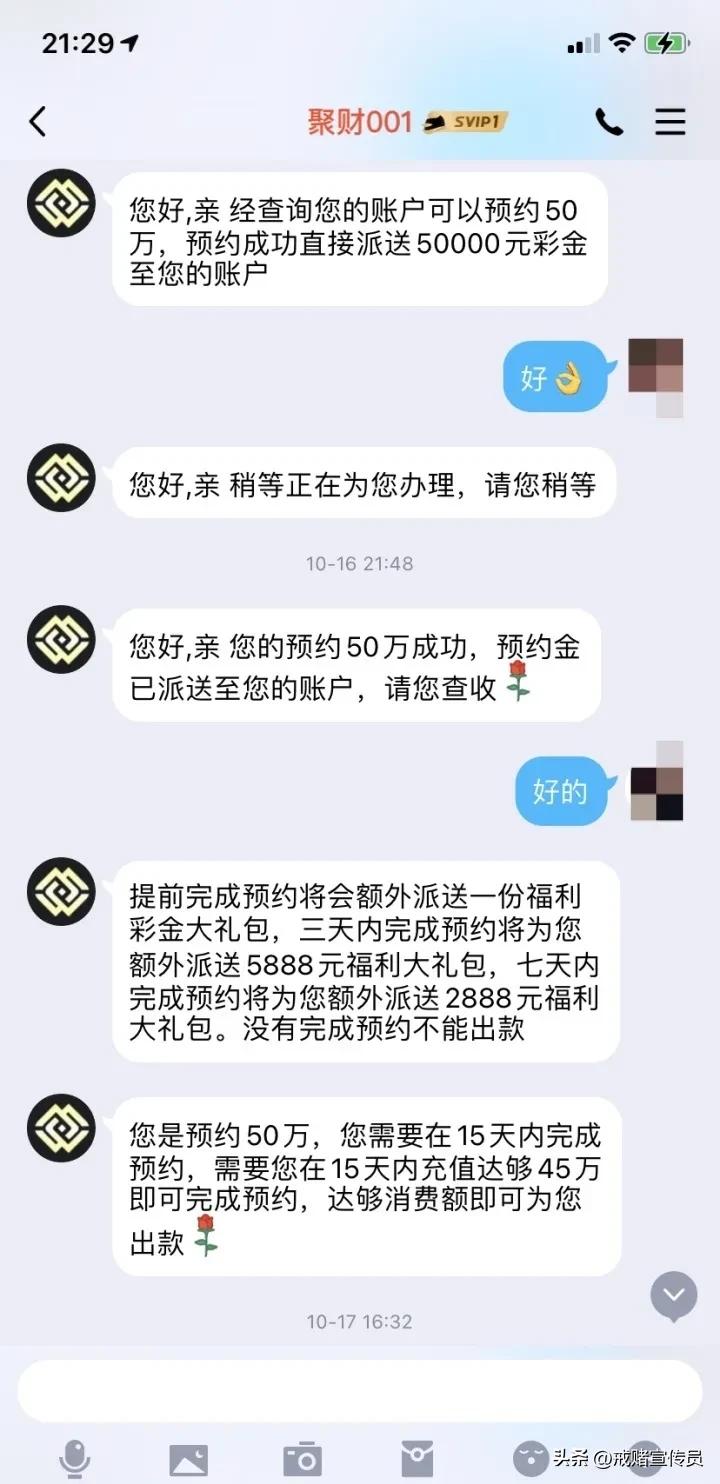720x1484 pixels.
Task: Open contact profile by tapping 聚财001 title
Action: click(358, 121)
